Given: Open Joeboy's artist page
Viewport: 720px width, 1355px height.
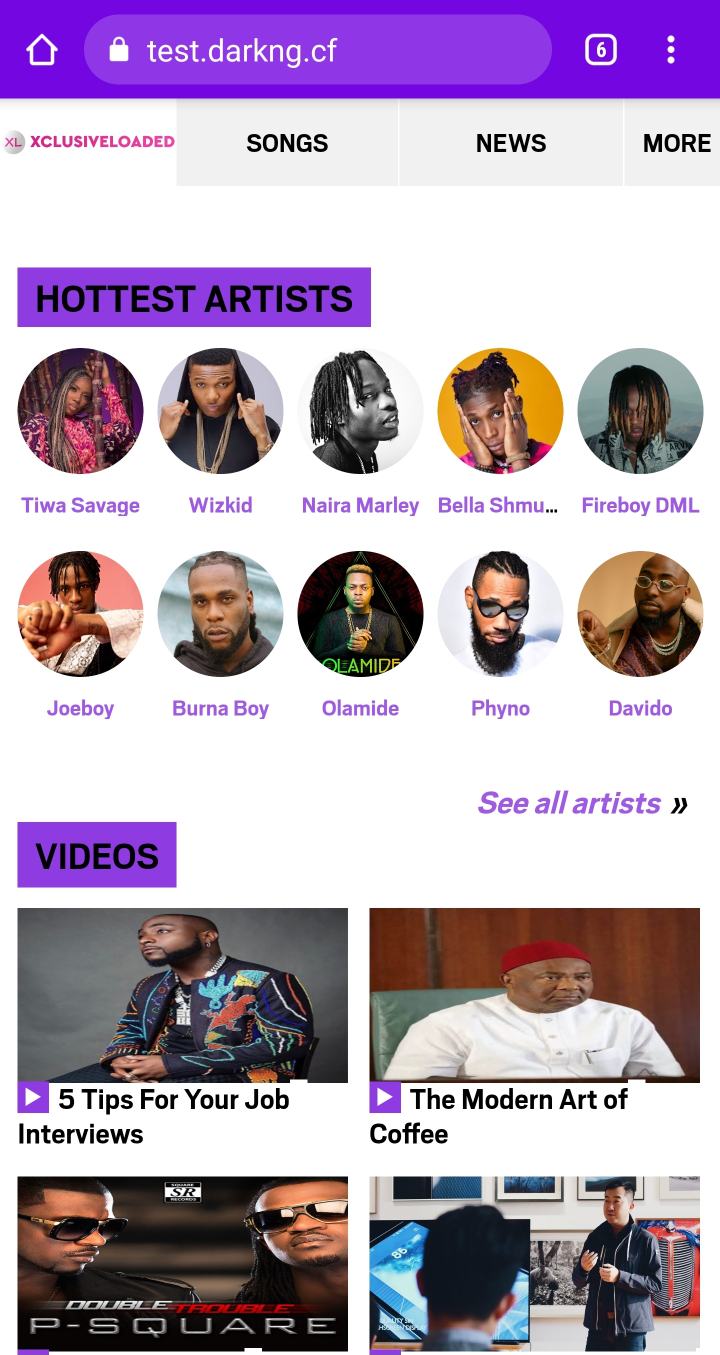Looking at the screenshot, I should [80, 614].
